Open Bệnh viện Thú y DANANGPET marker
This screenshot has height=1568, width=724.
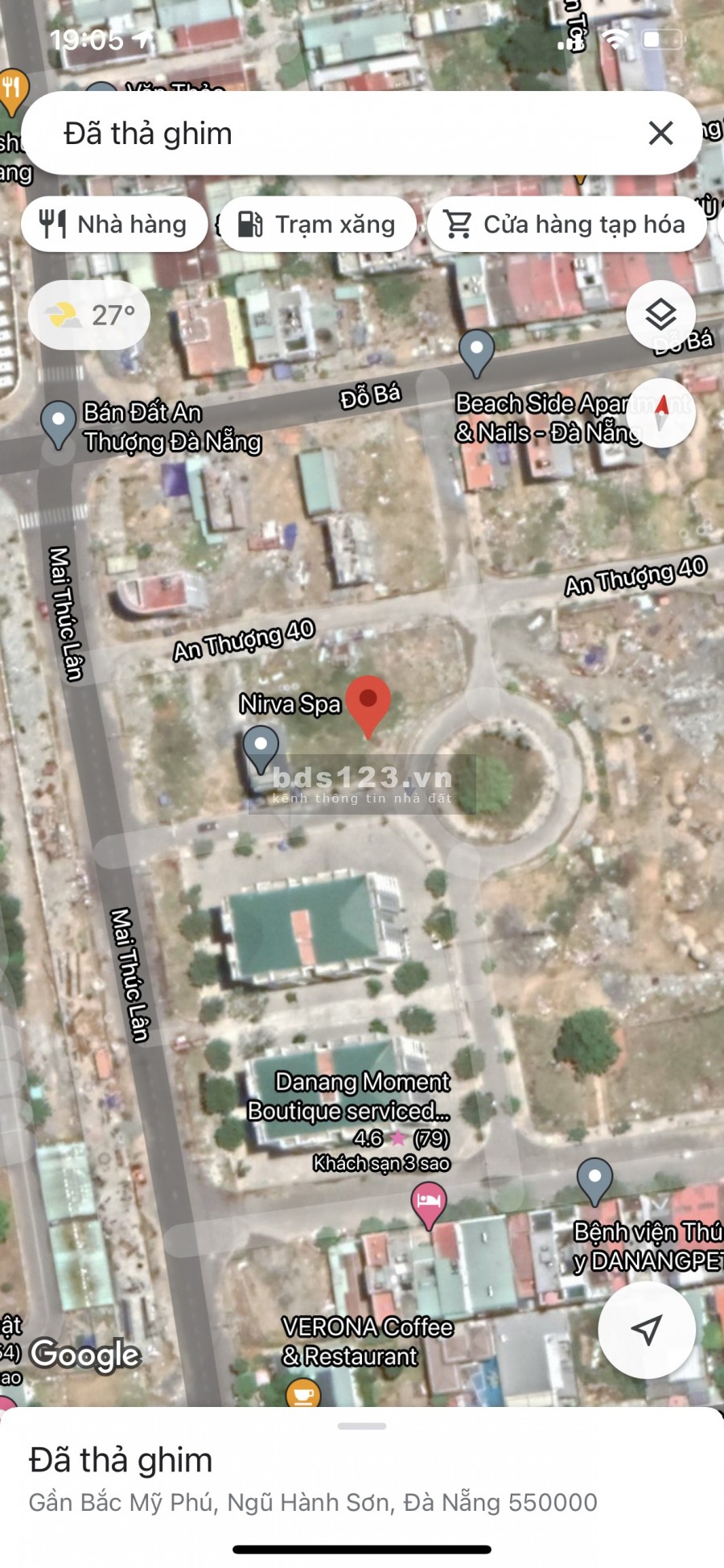click(x=594, y=1179)
